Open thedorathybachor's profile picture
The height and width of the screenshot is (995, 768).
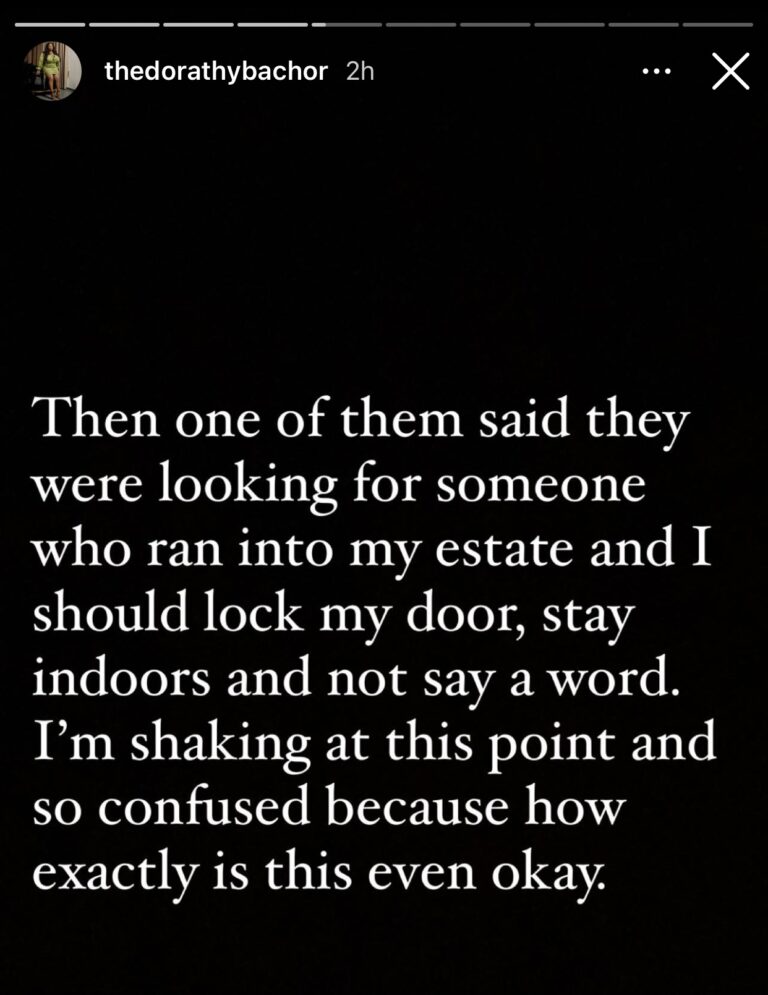(51, 71)
